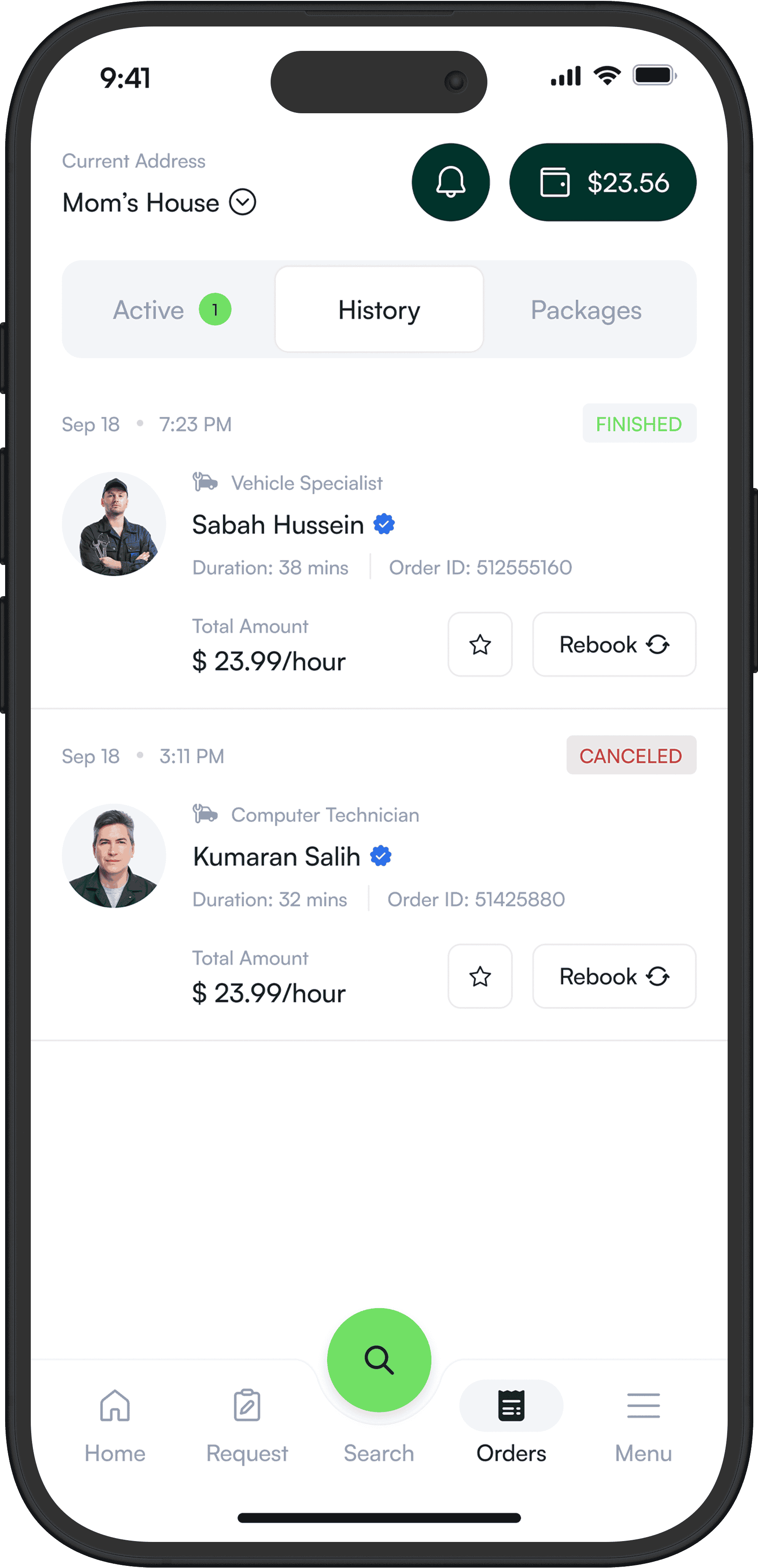
Task: Favorite Sabah Hussein with the star
Action: pos(480,644)
